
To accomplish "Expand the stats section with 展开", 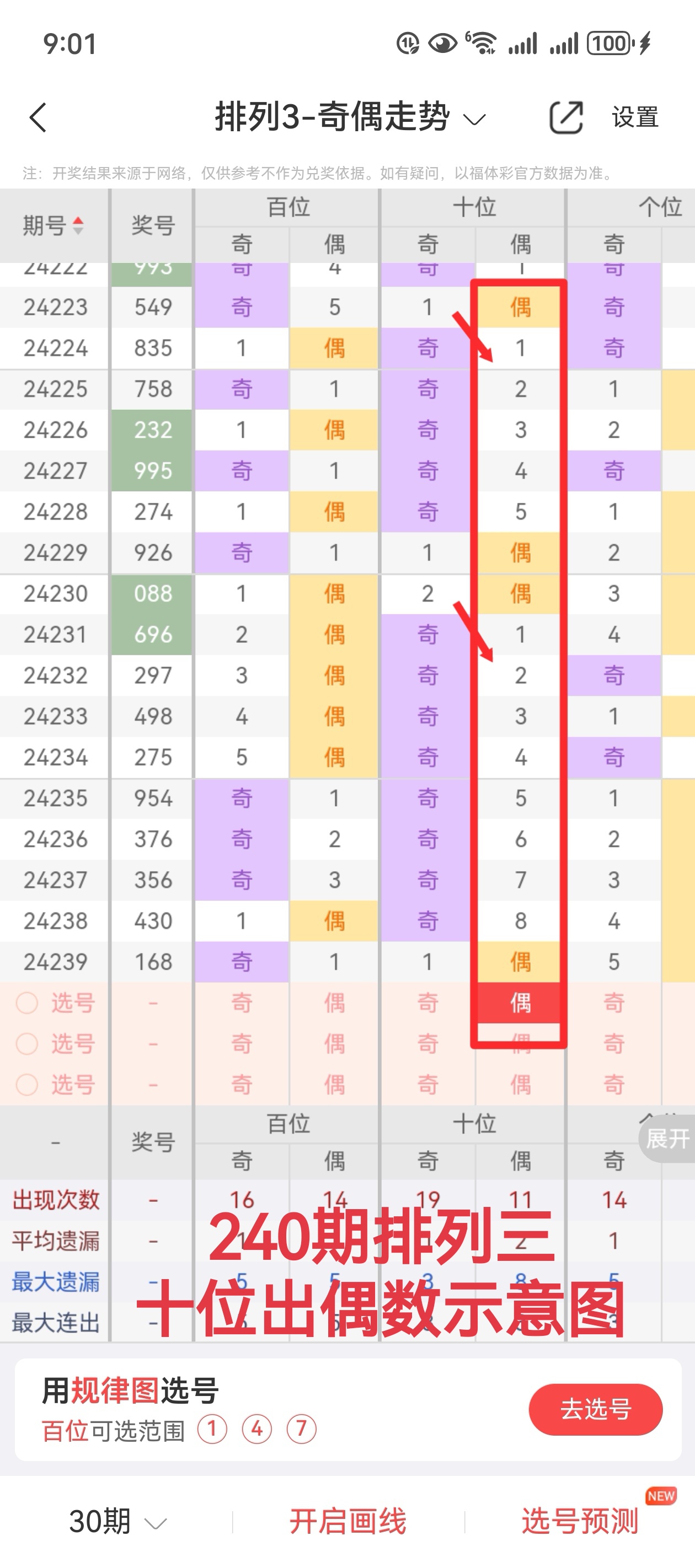I will coord(667,1139).
